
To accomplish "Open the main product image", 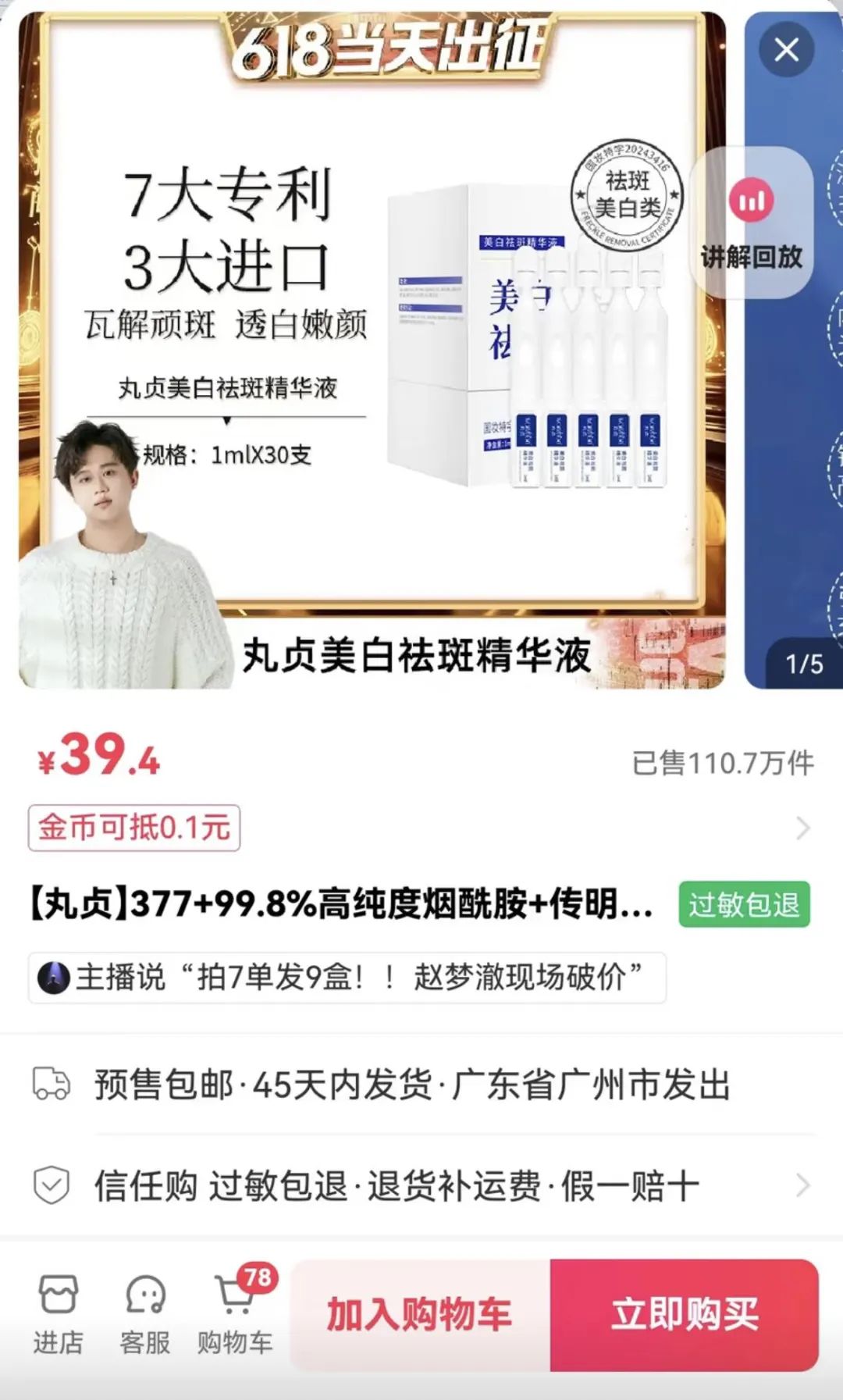I will point(372,351).
